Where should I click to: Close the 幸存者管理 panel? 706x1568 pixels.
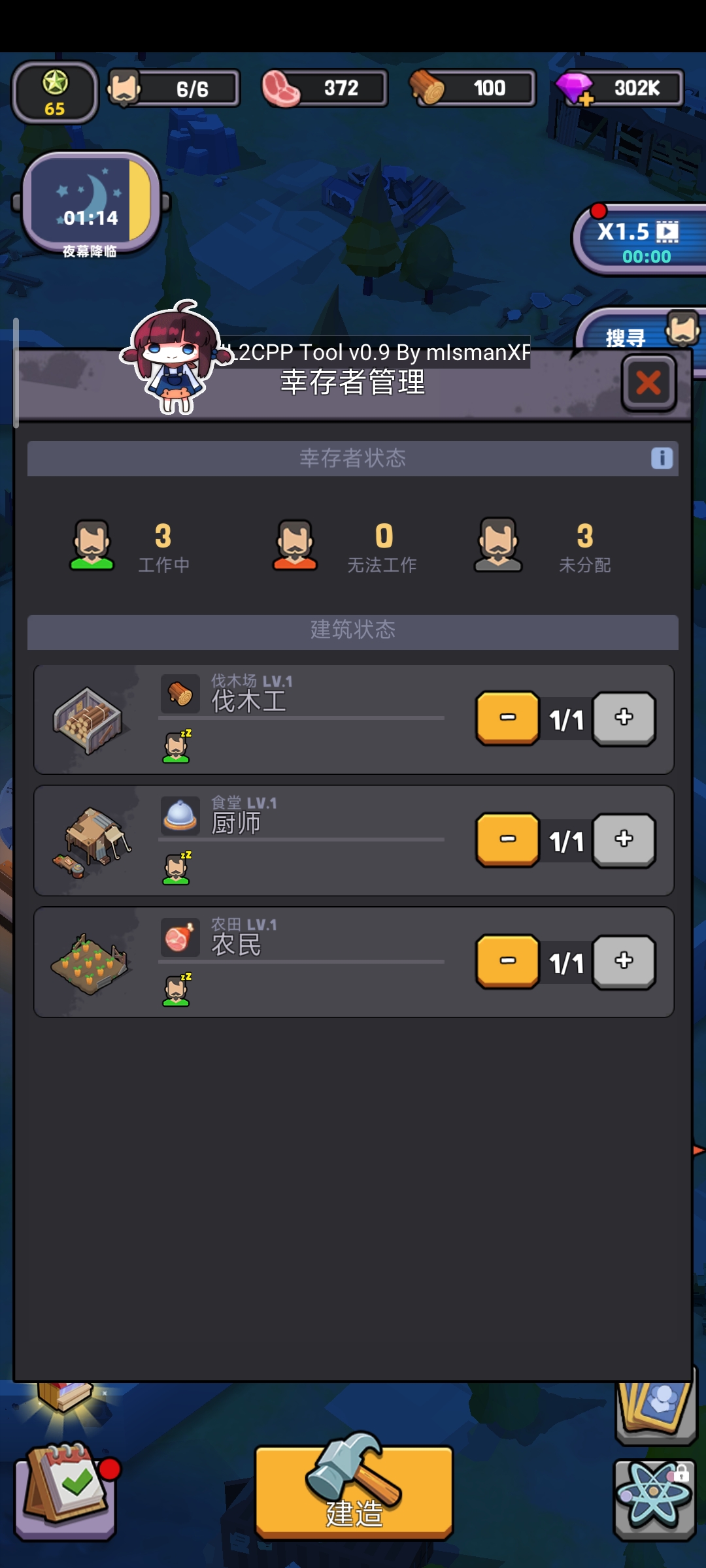648,383
